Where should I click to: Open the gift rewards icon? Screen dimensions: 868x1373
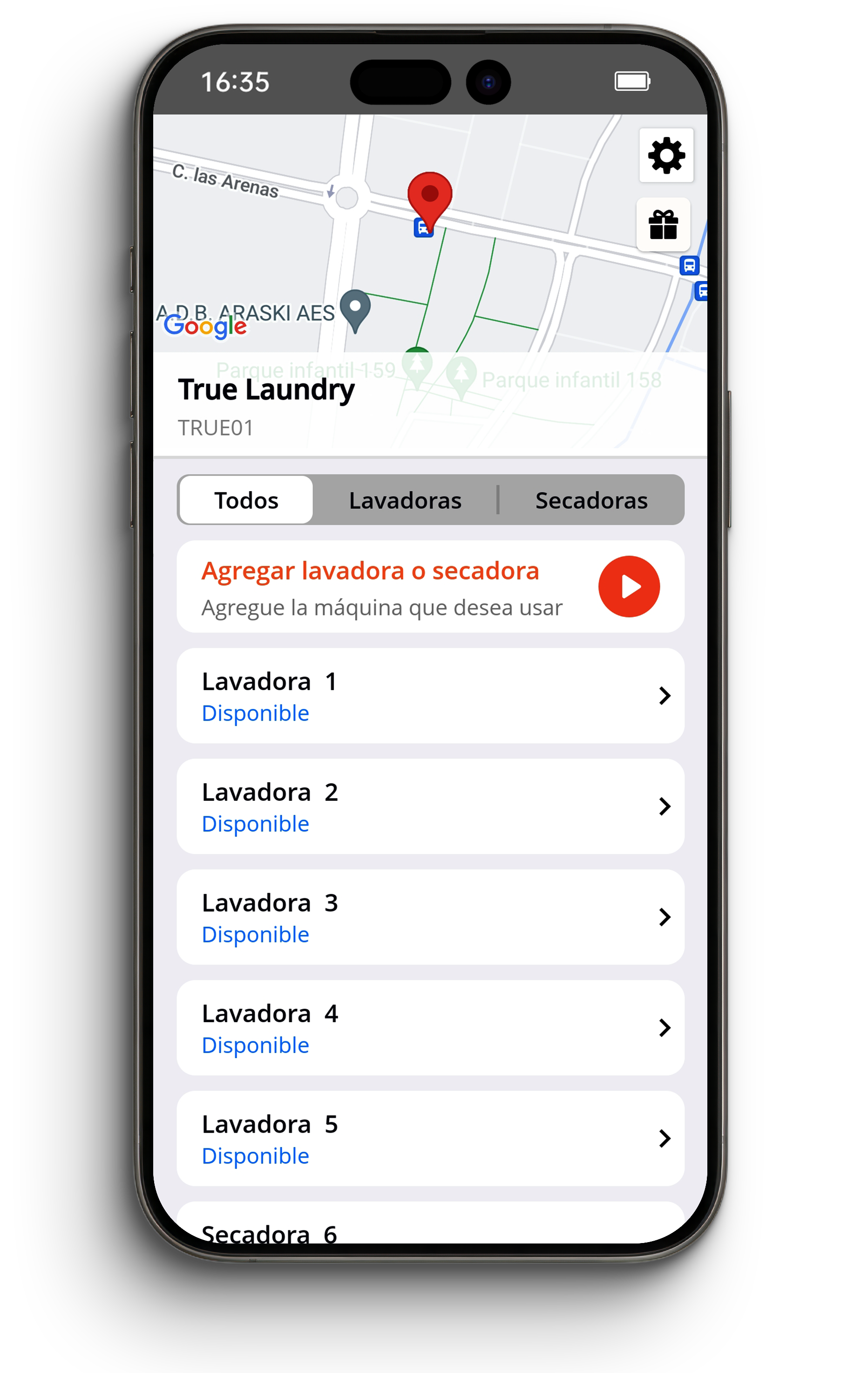[x=663, y=225]
